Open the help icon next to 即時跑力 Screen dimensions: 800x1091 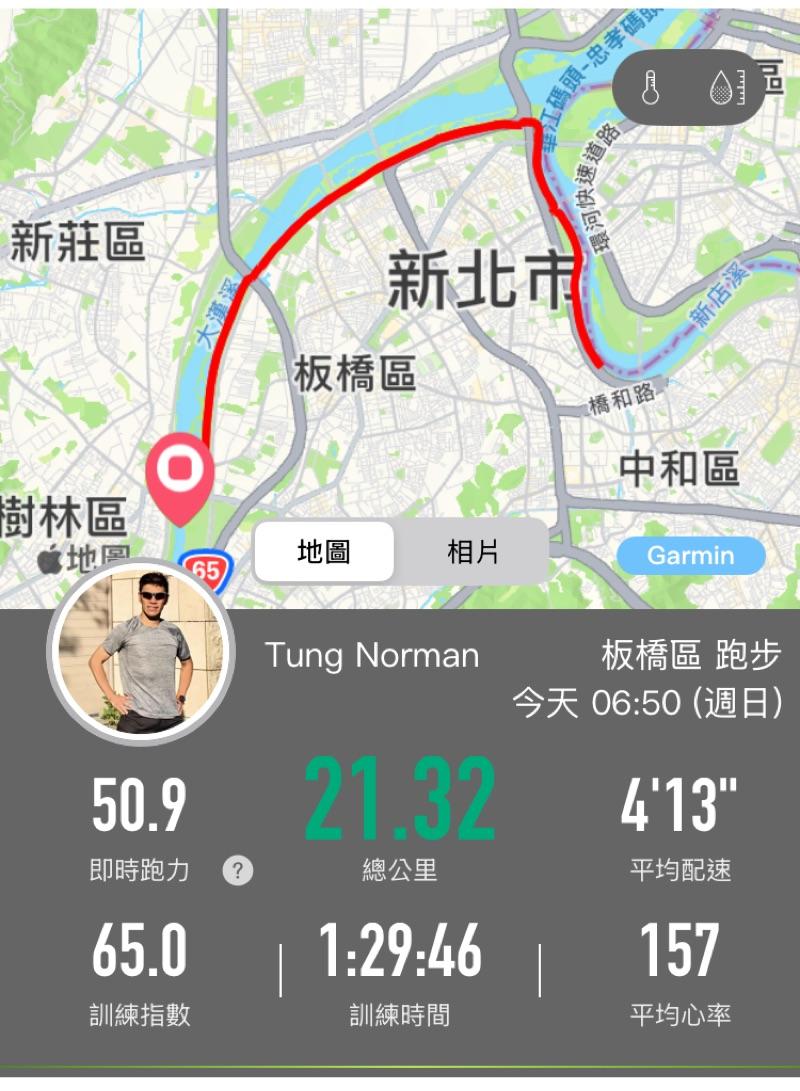(237, 870)
